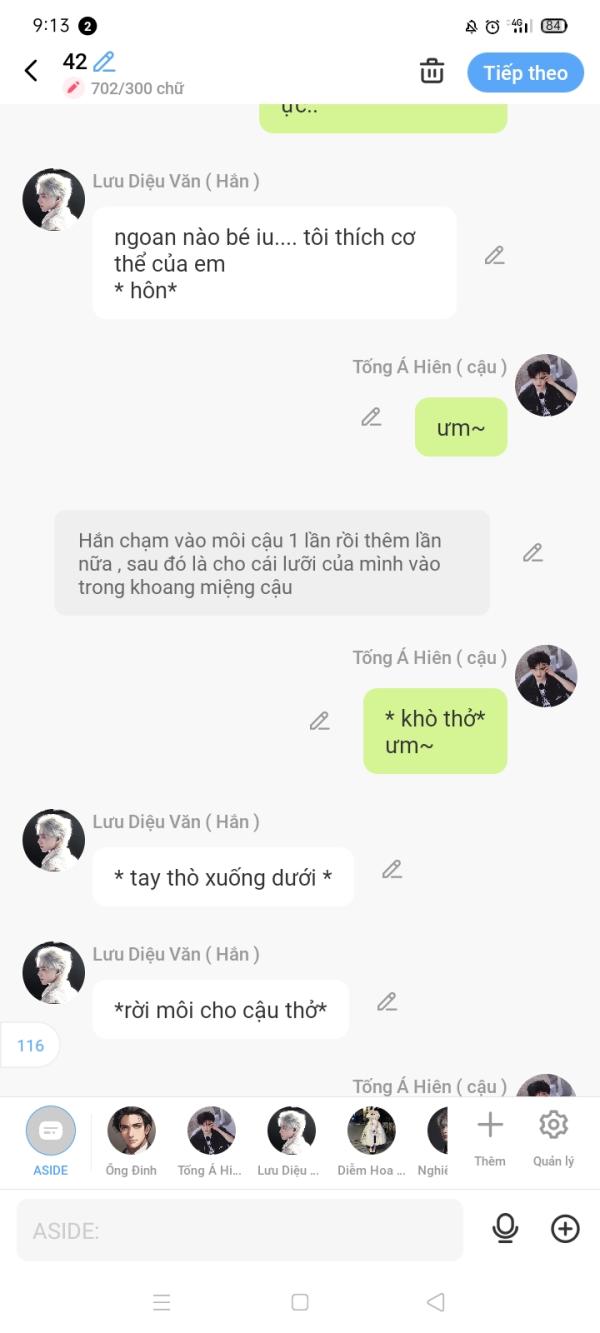The height and width of the screenshot is (1333, 600).
Task: Tap the Tiếp theo button
Action: 525,73
